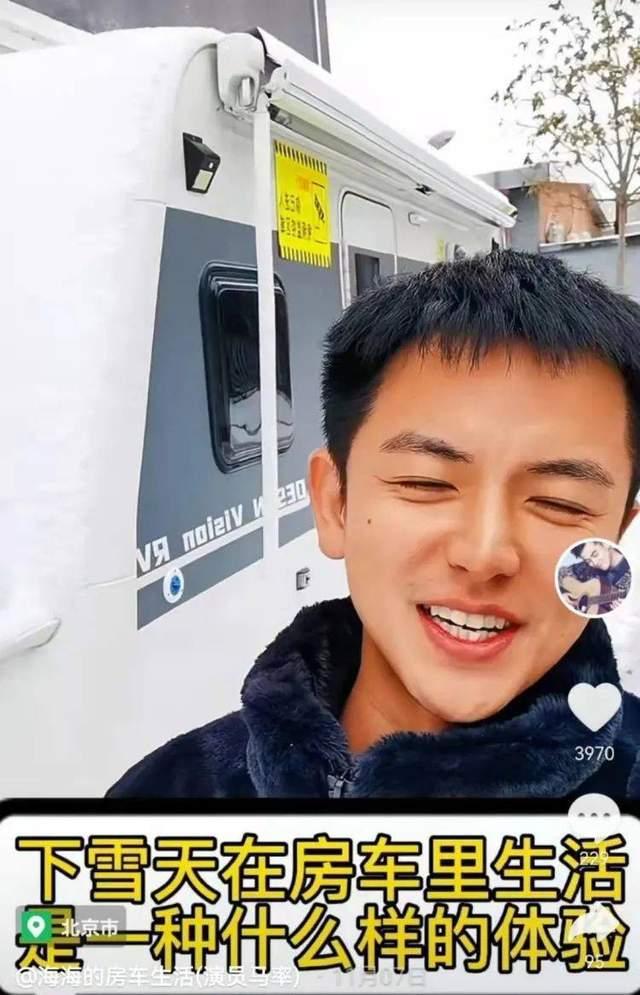
Task: Open @海海的房车生活 user page
Action: tap(110, 973)
